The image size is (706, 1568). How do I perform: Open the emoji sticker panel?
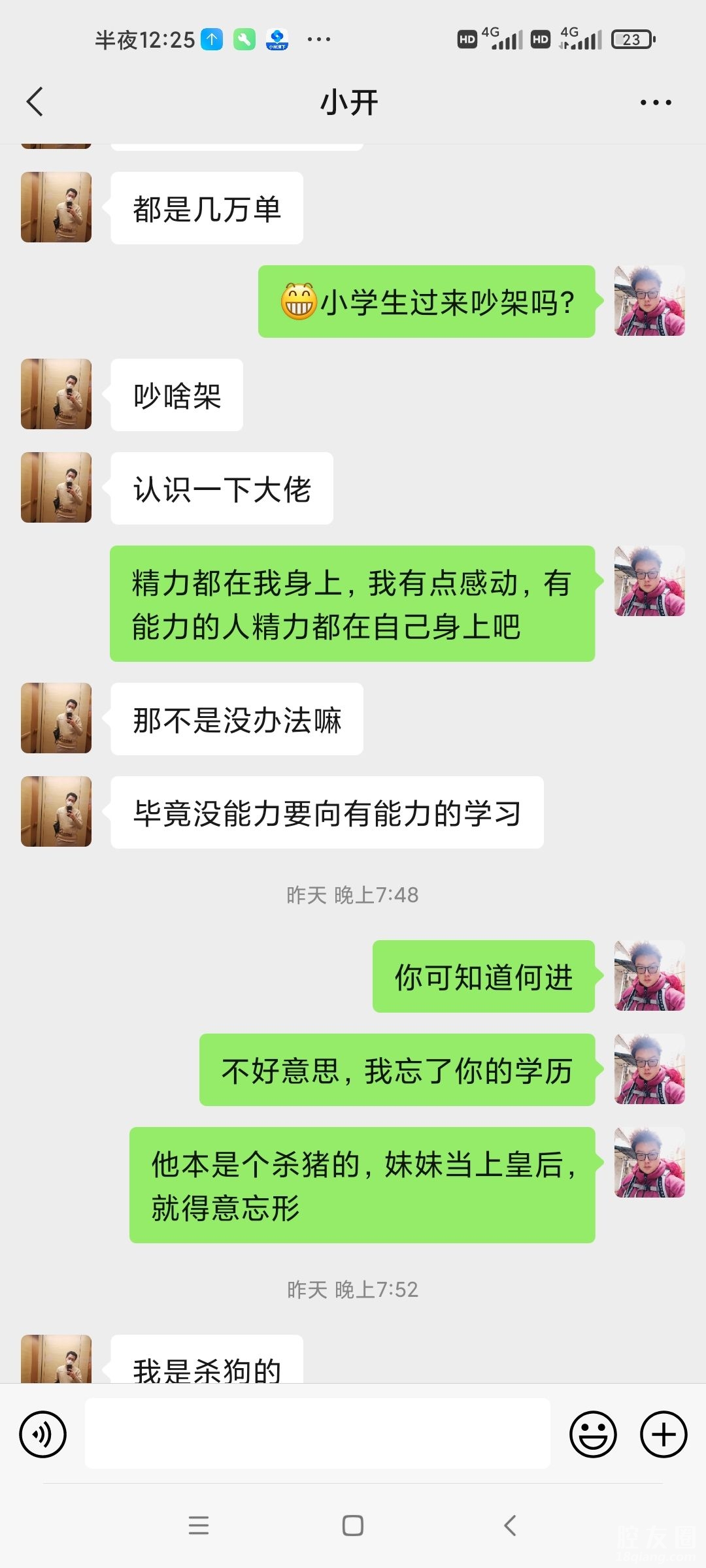[593, 1434]
